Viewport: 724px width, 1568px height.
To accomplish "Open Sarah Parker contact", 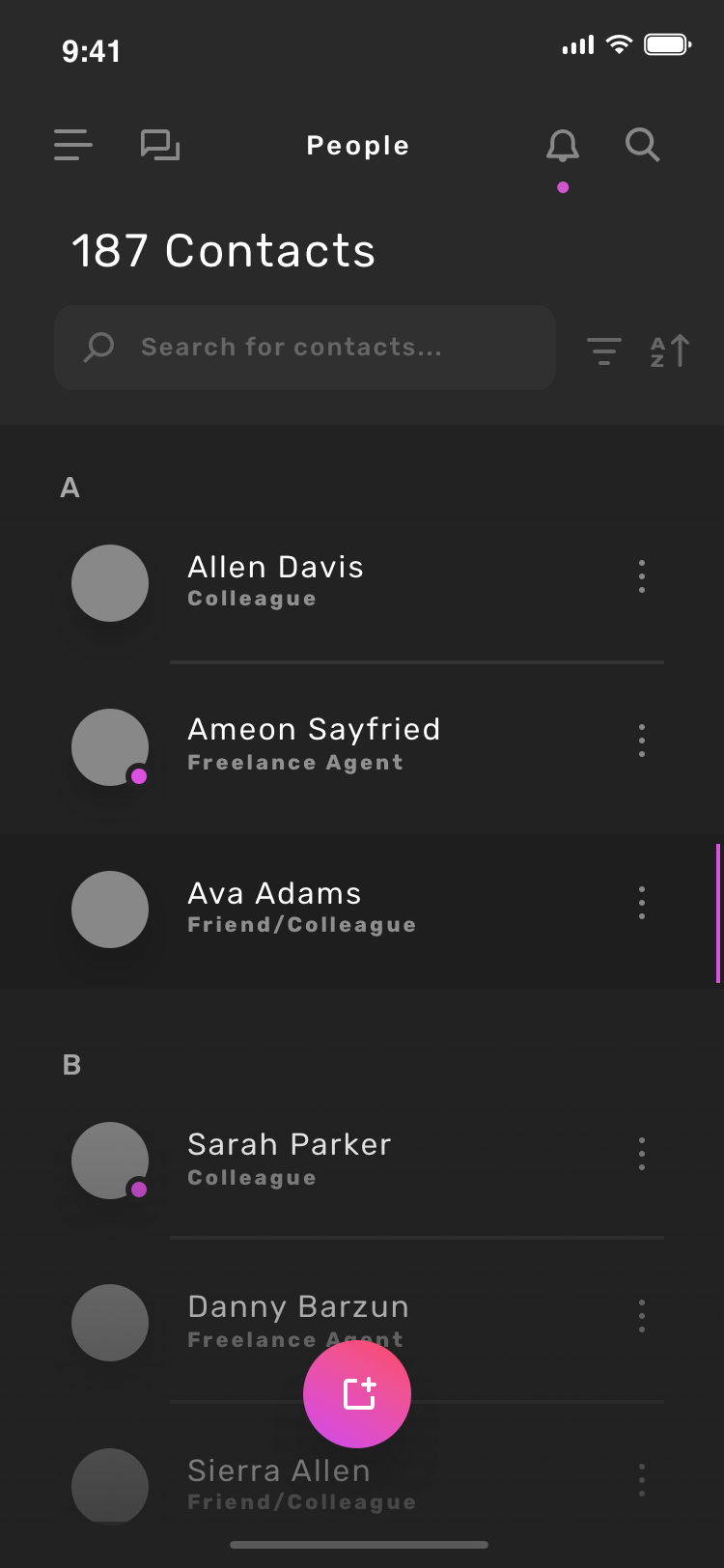I will tap(362, 1161).
